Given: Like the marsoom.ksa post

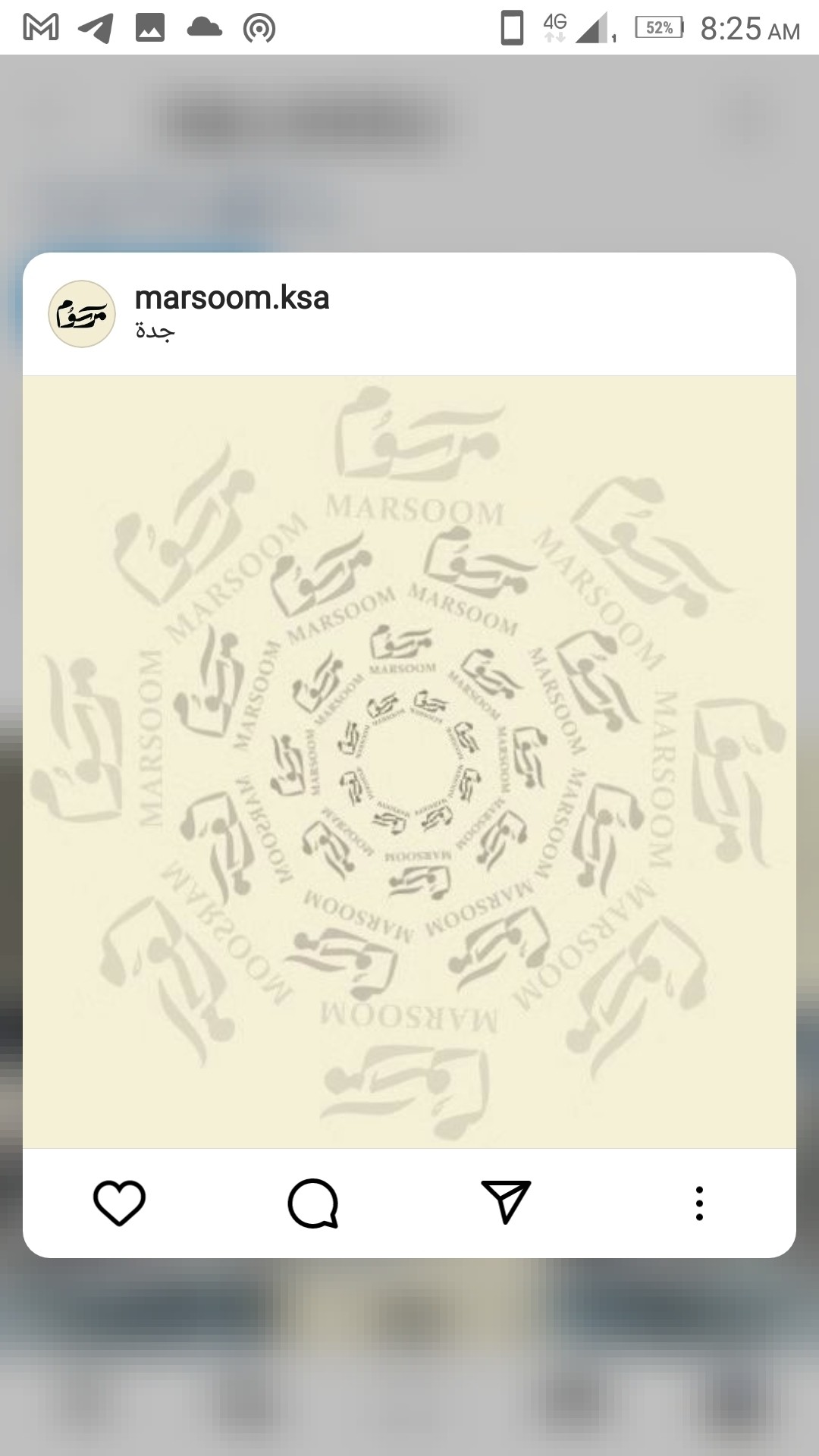Looking at the screenshot, I should [x=119, y=1203].
